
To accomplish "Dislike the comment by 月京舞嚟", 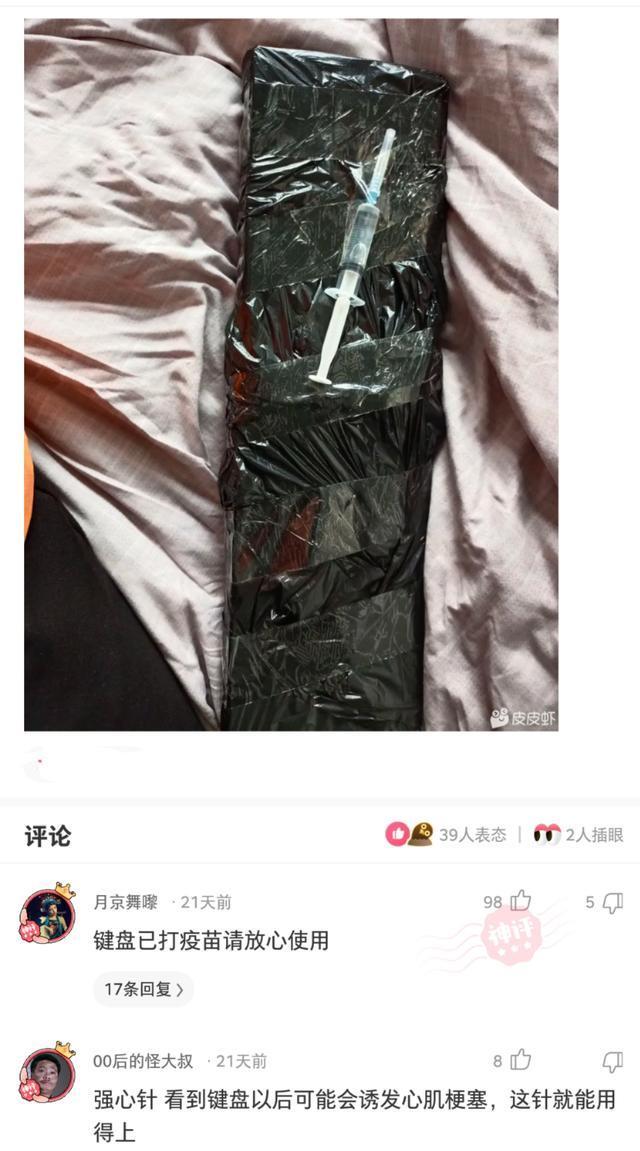I will click(612, 902).
